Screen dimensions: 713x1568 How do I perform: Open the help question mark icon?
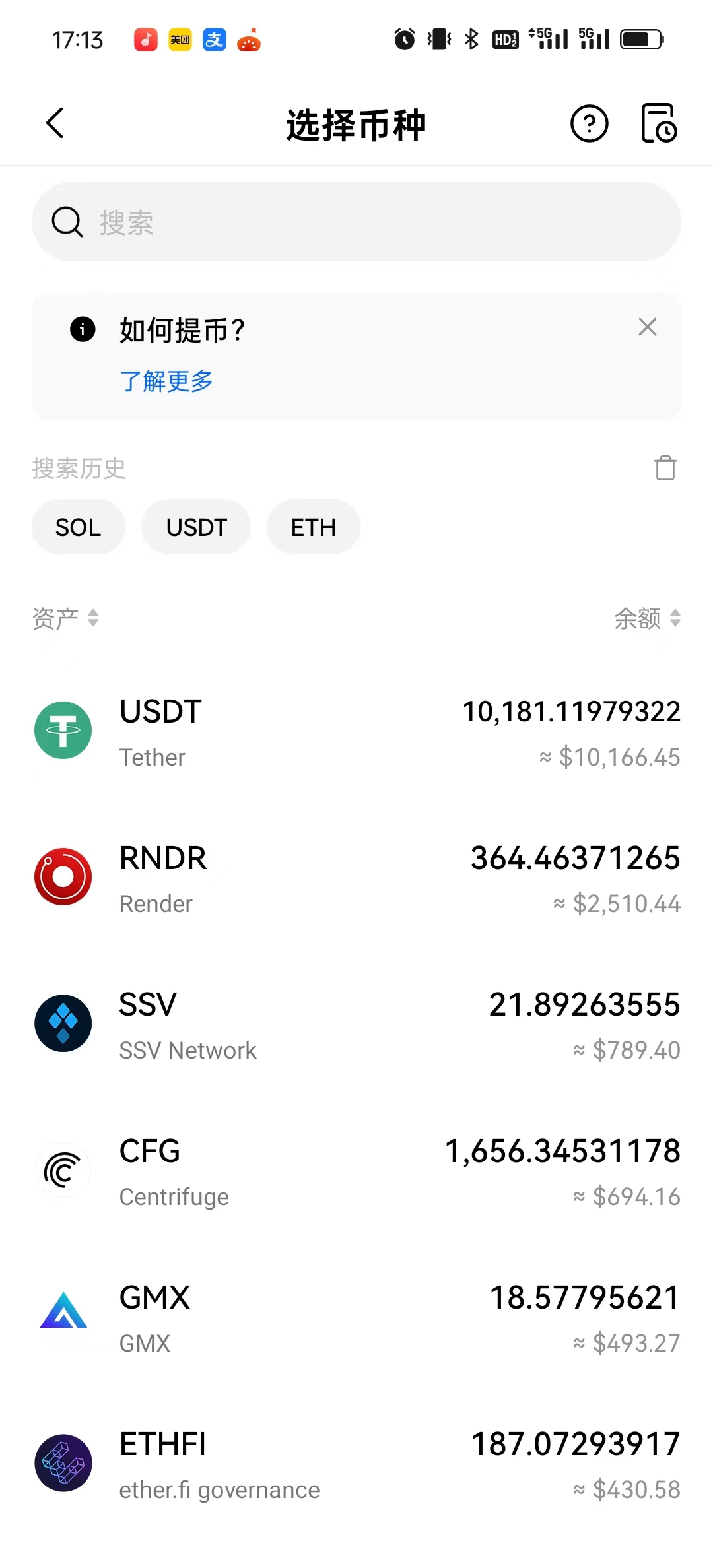tap(589, 123)
